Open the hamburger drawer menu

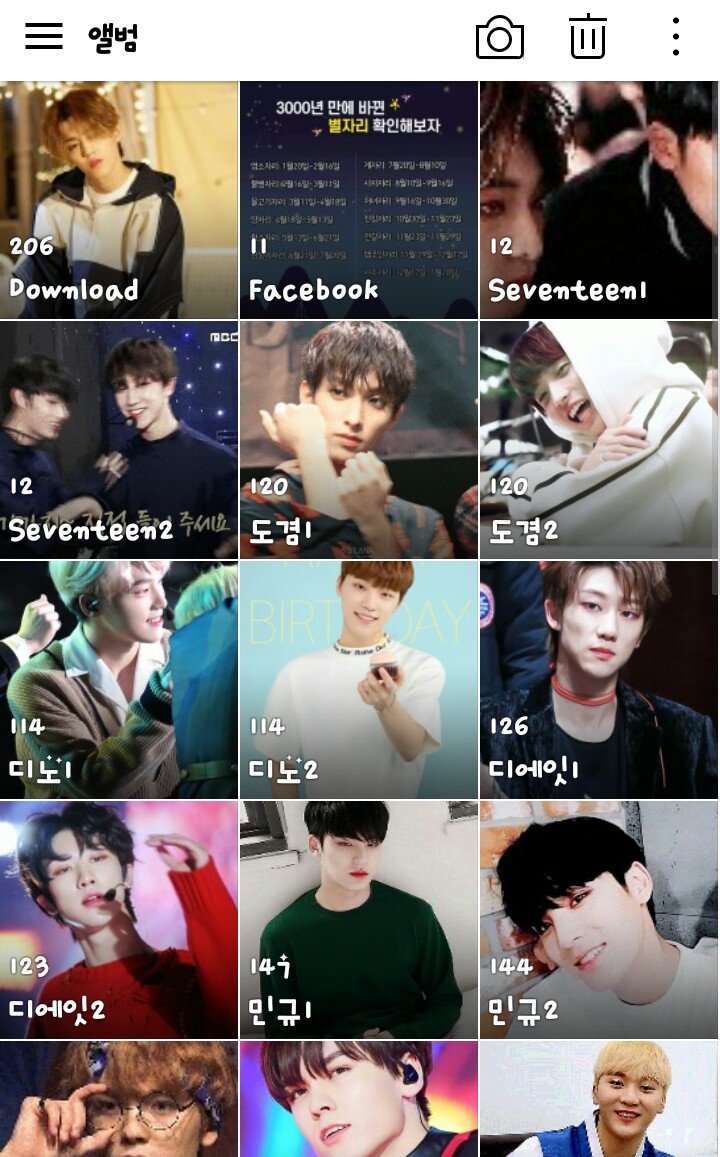click(x=44, y=37)
